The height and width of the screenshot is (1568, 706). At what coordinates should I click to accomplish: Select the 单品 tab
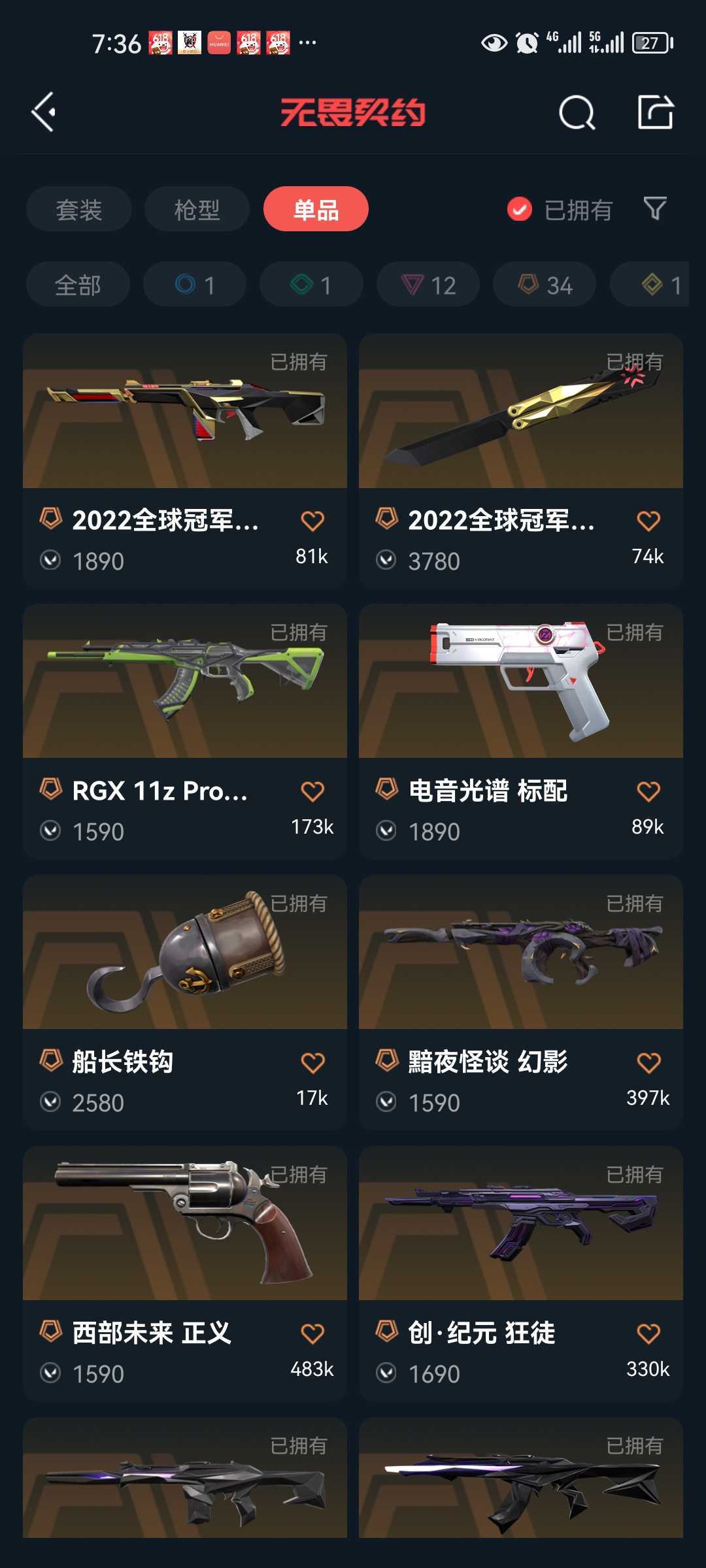(316, 209)
